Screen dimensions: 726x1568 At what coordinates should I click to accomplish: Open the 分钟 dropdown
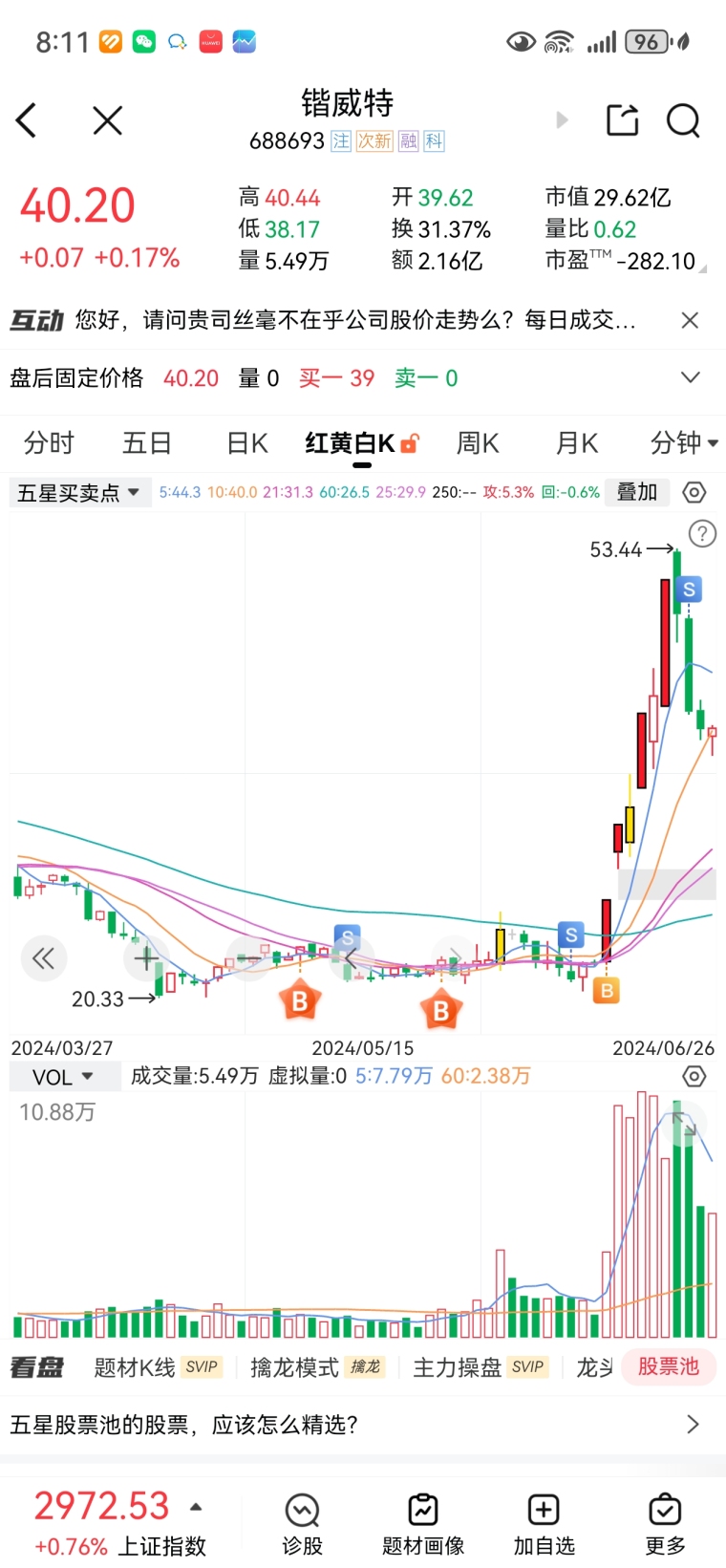coord(684,443)
